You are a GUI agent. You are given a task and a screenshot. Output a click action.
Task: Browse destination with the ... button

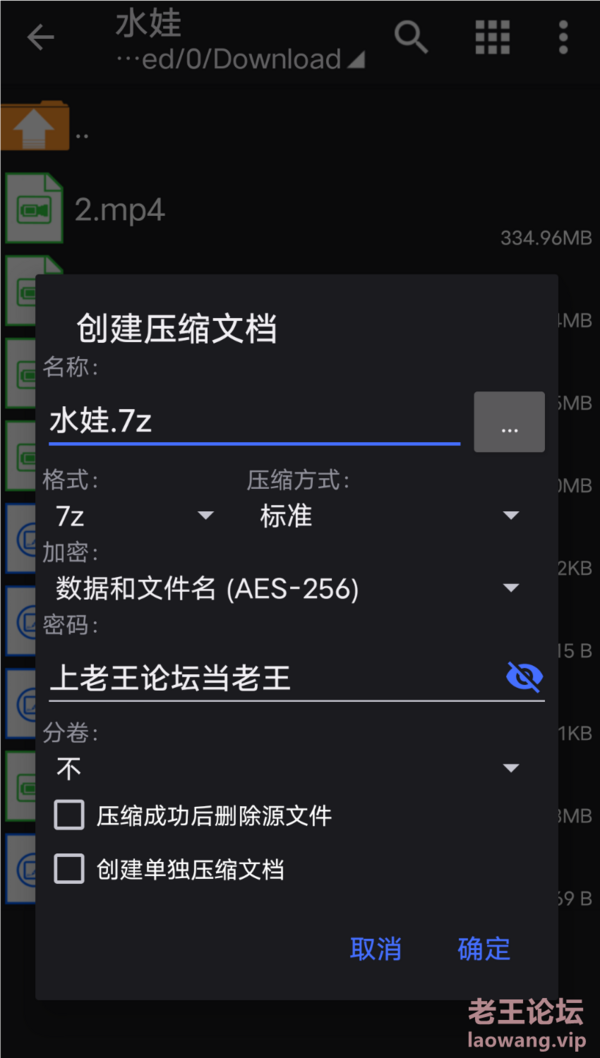(509, 422)
